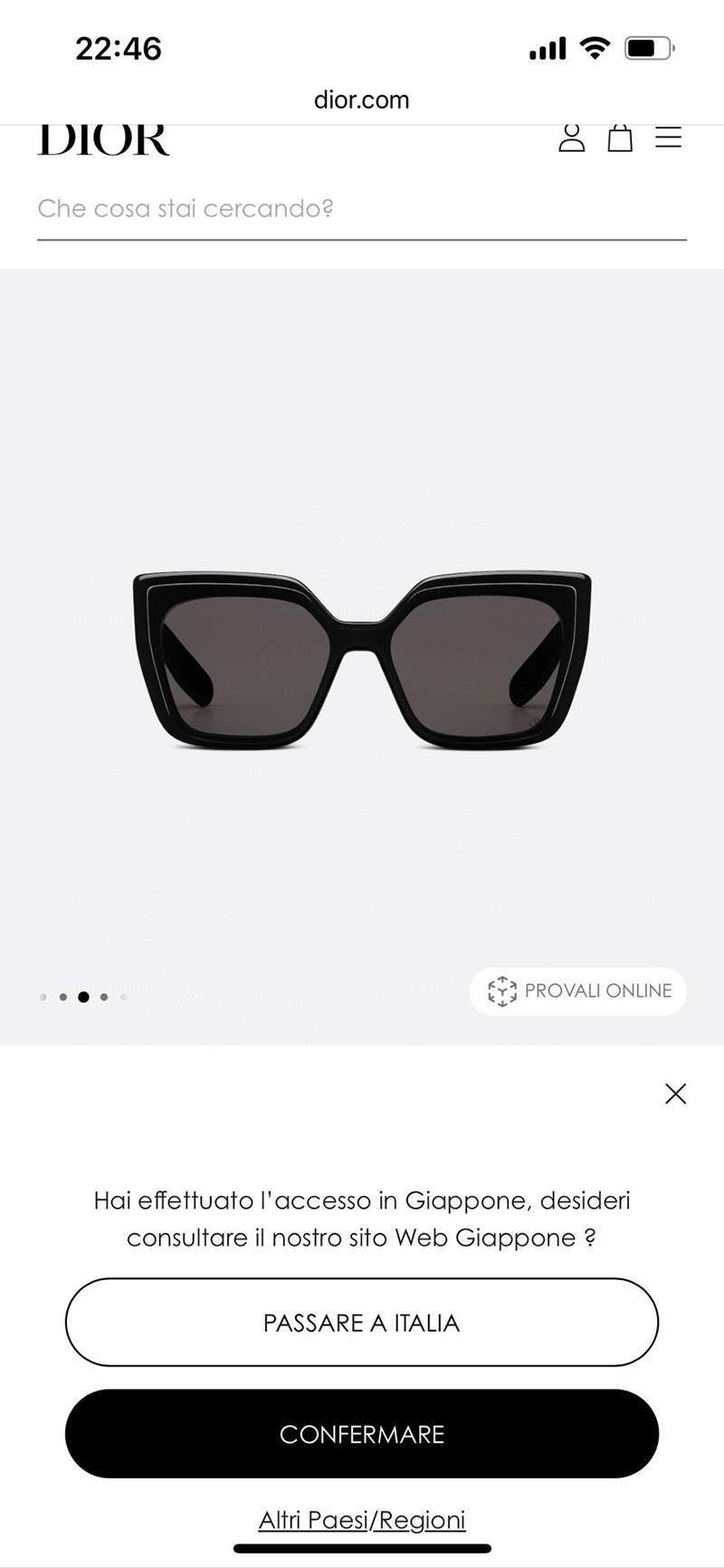Viewport: 724px width, 1568px height.
Task: Tap the Provali Online try-on button
Action: pyautogui.click(x=578, y=990)
